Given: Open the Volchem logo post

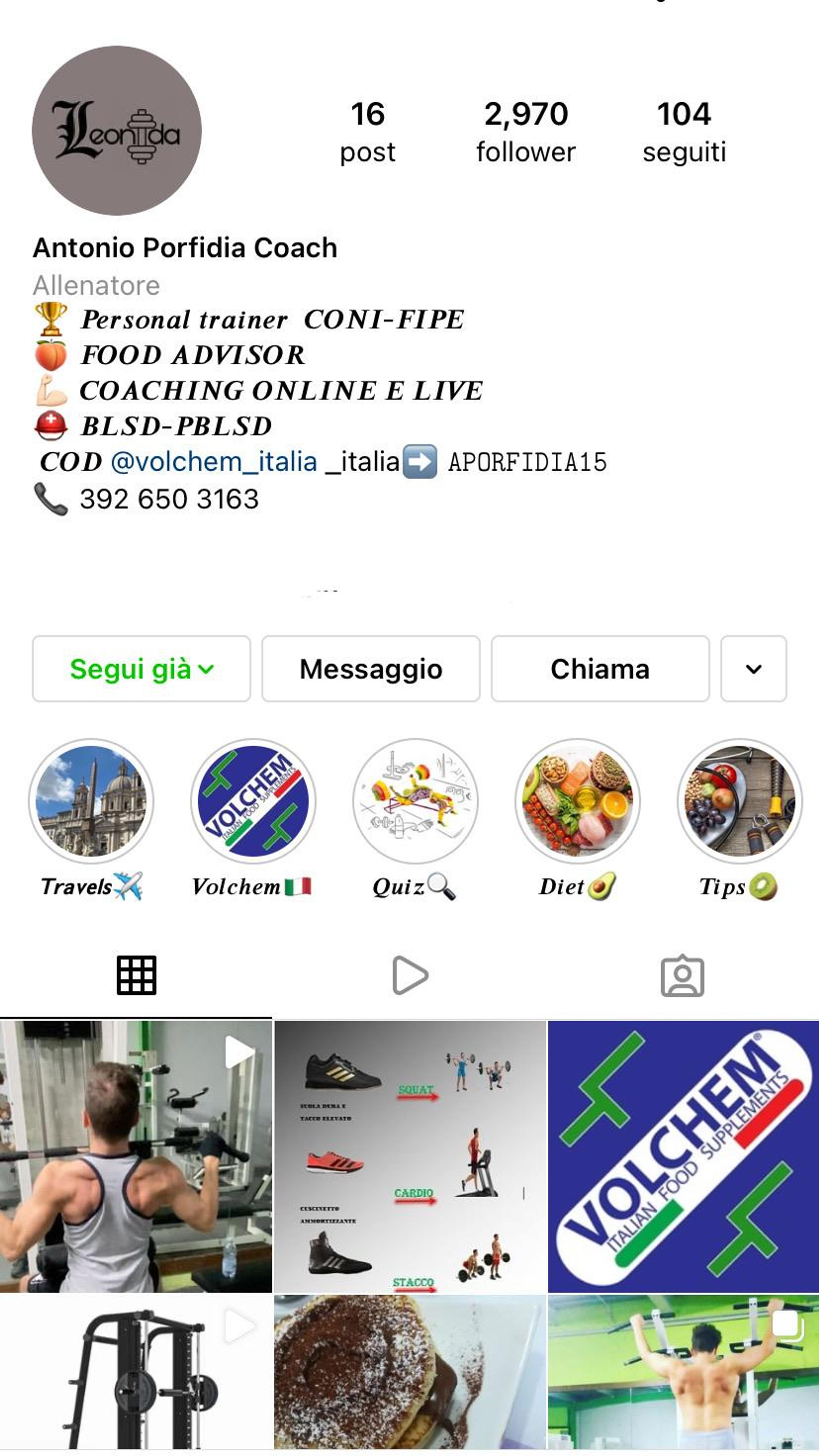Looking at the screenshot, I should pos(683,1156).
